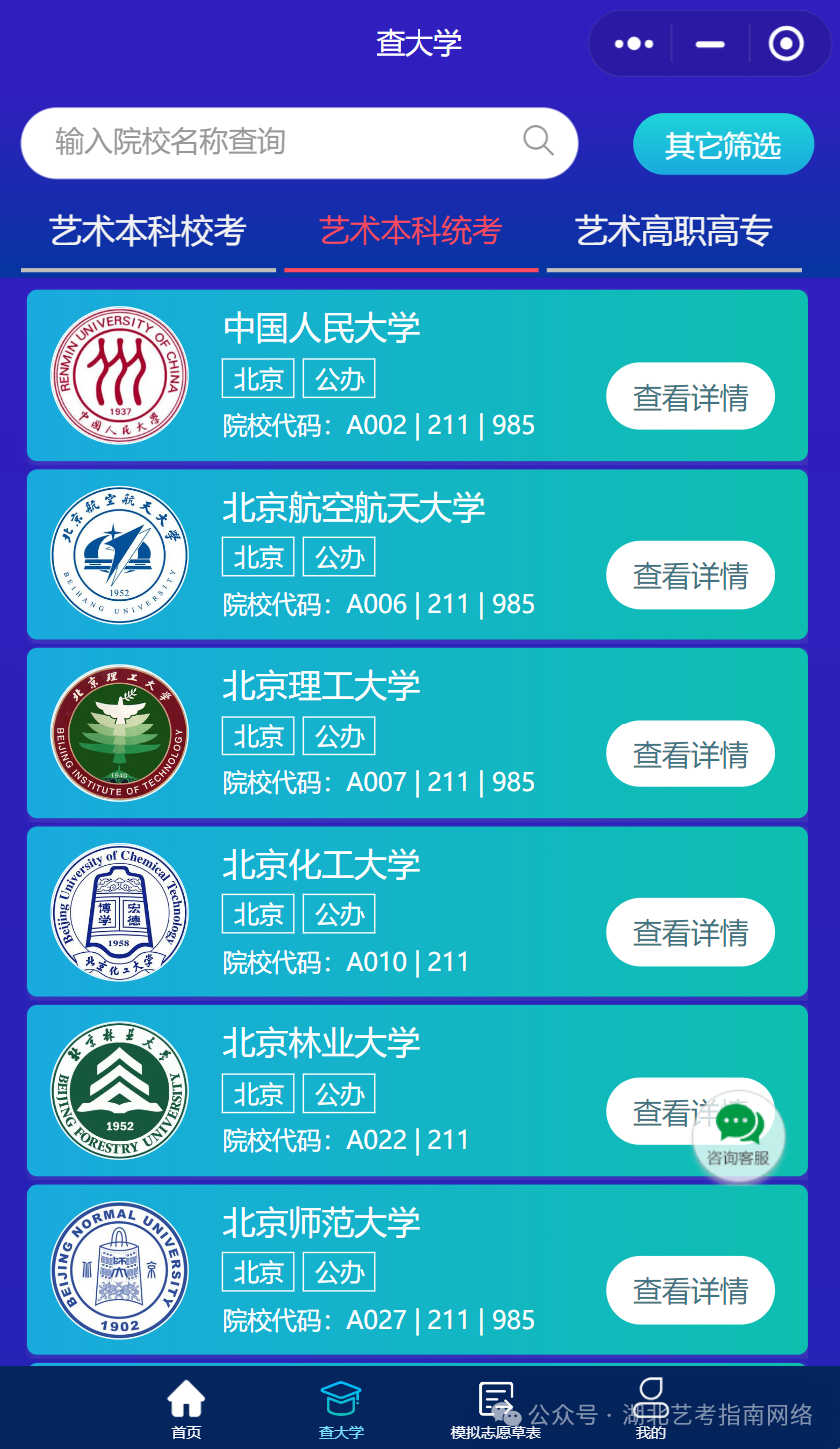Go to the 首页 tab
This screenshot has height=1449, width=840.
pyautogui.click(x=186, y=1409)
